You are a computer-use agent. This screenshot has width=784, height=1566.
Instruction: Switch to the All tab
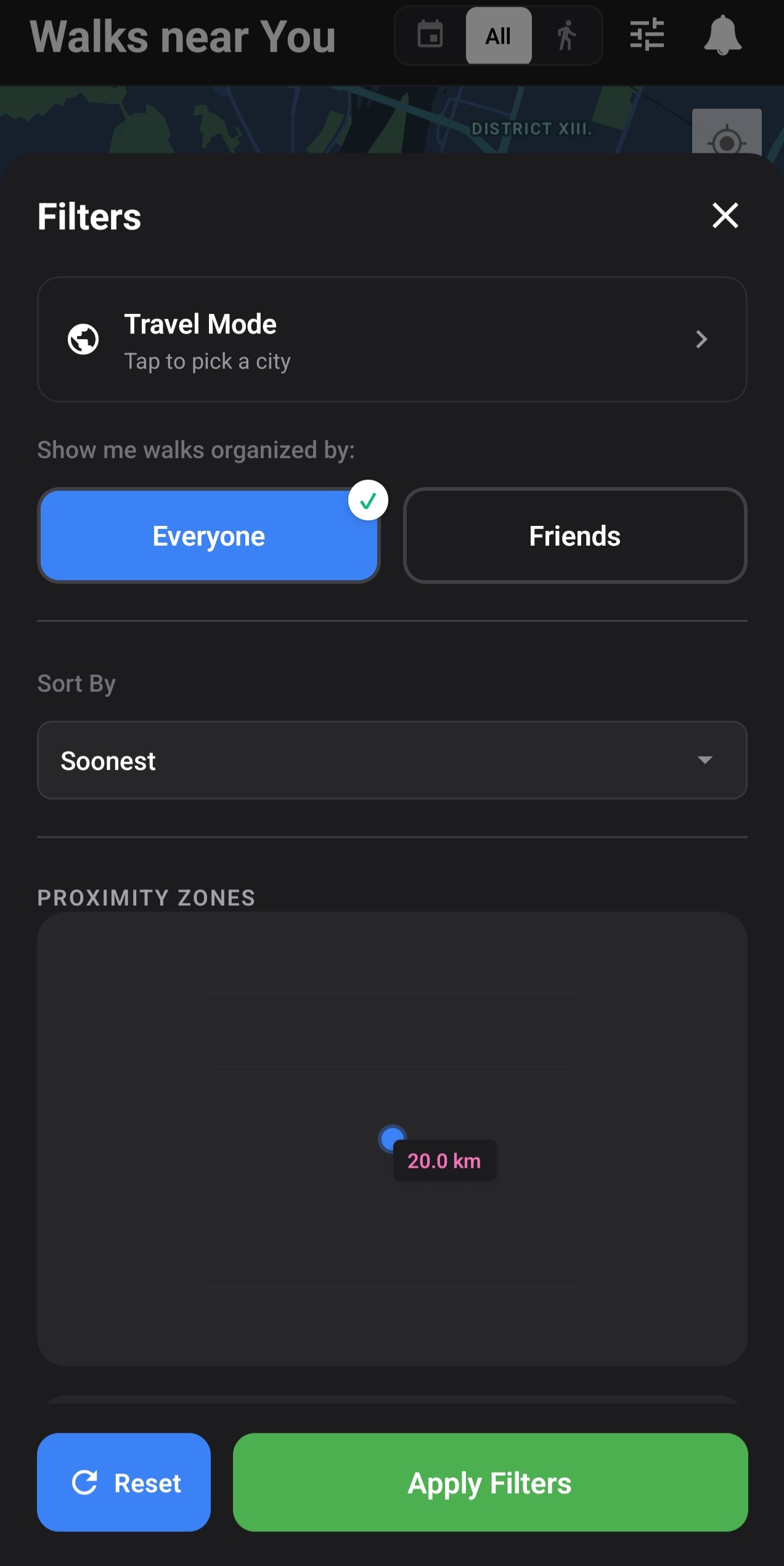[x=498, y=36]
